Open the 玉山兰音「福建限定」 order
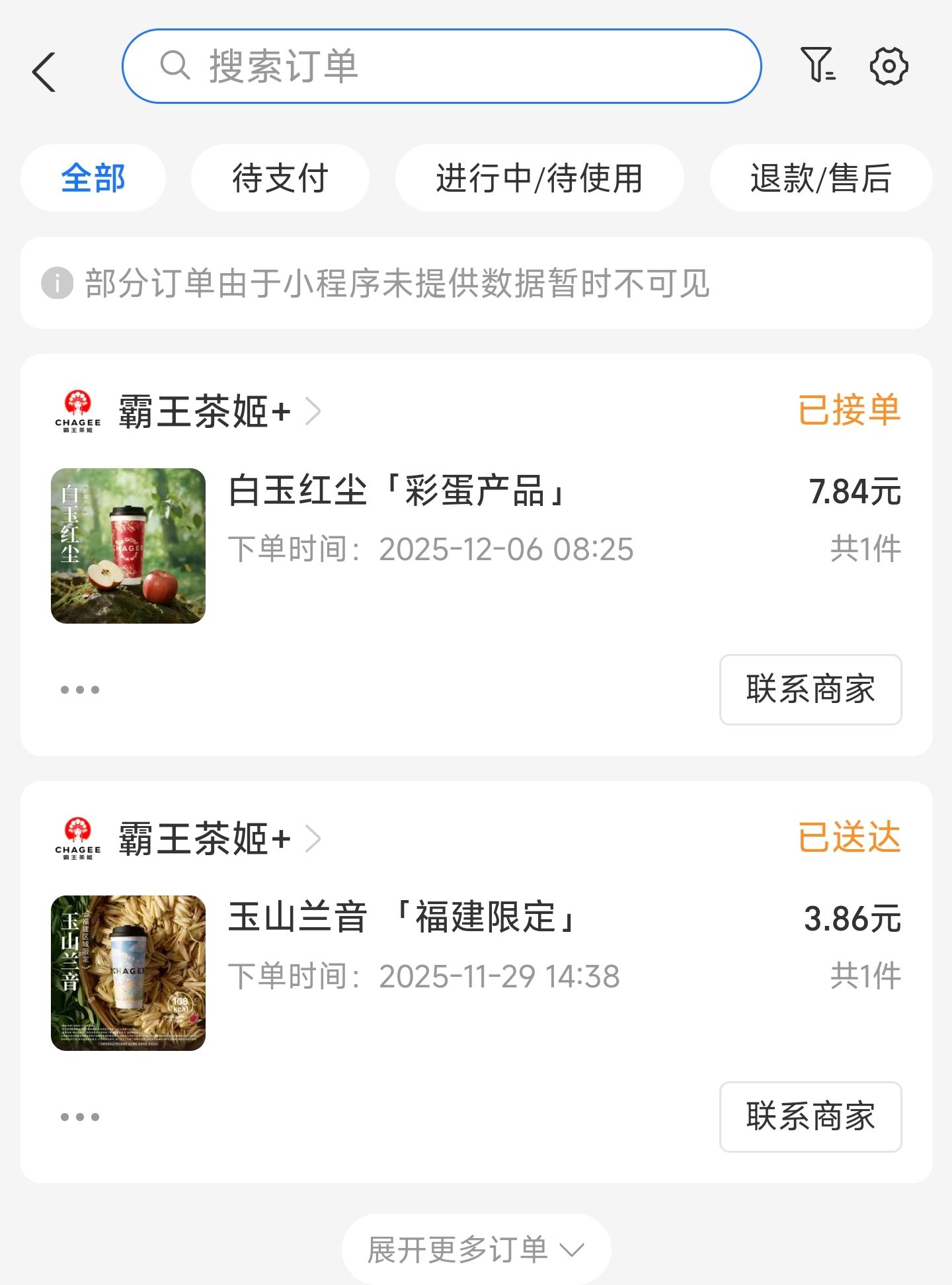 pyautogui.click(x=402, y=918)
